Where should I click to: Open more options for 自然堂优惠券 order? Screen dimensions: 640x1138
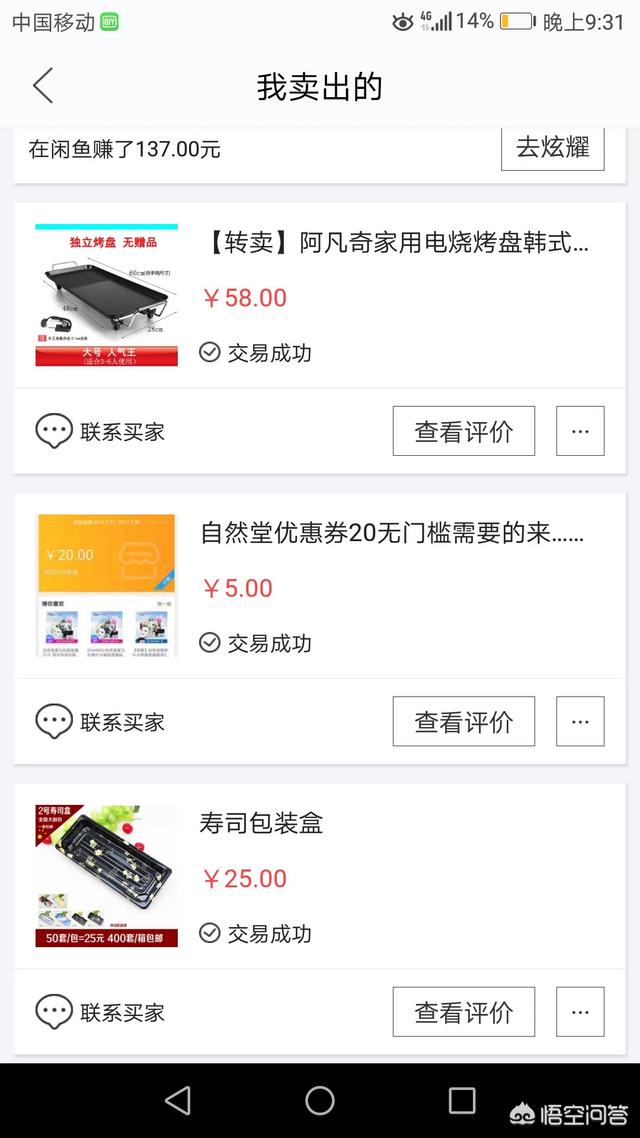(580, 721)
